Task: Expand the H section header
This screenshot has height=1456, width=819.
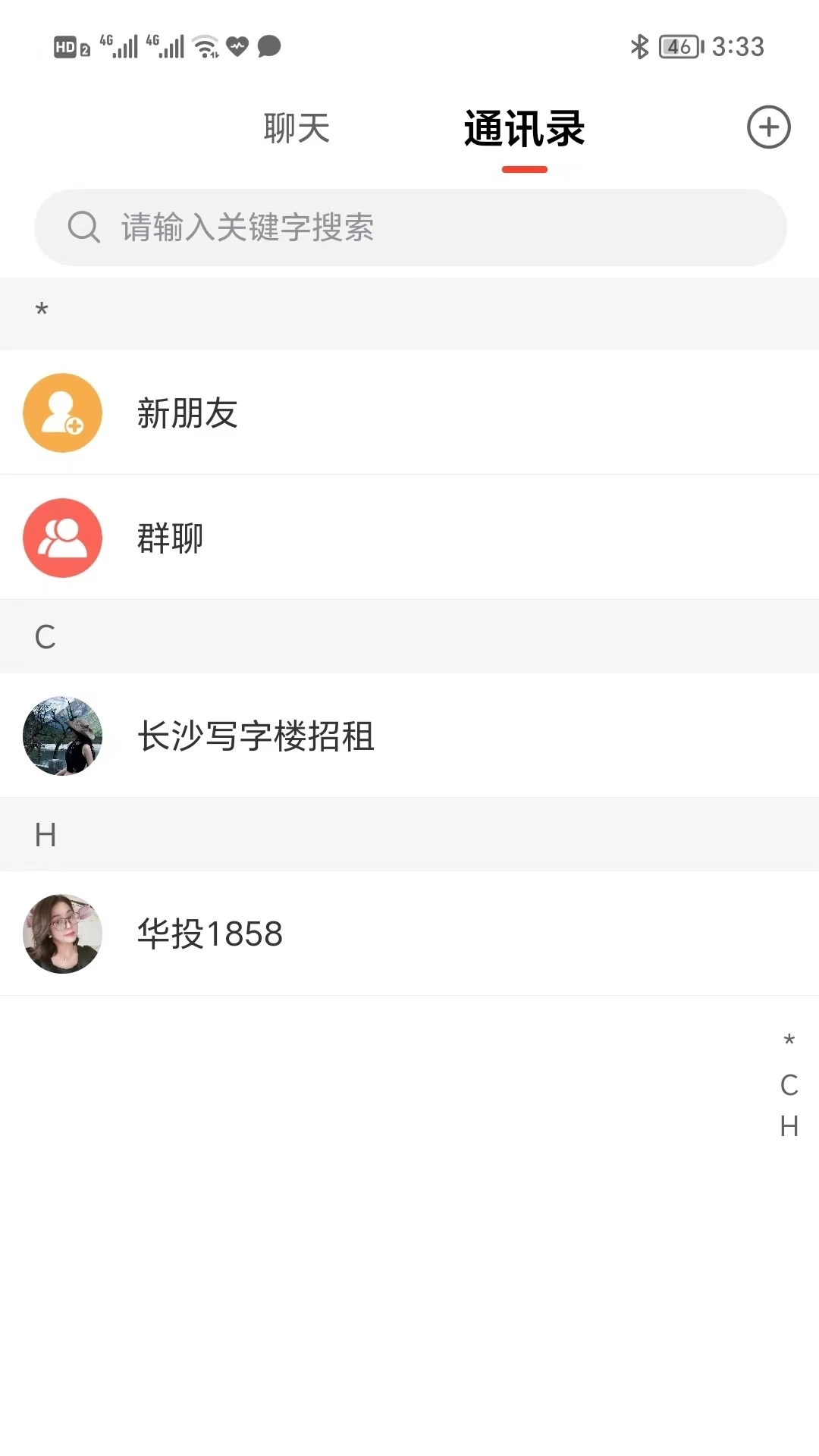Action: coord(47,834)
